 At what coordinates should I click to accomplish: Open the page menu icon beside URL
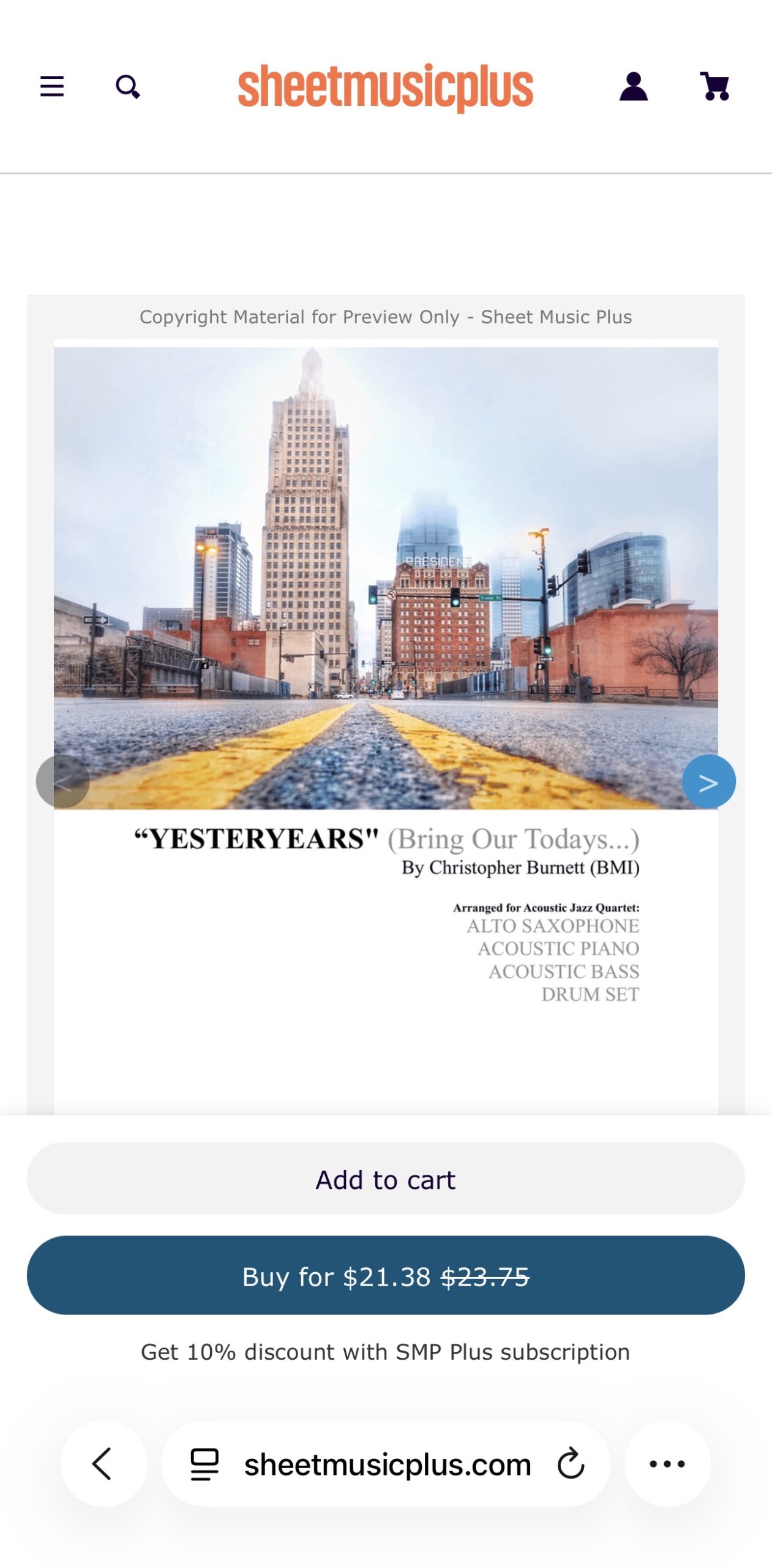[204, 1464]
